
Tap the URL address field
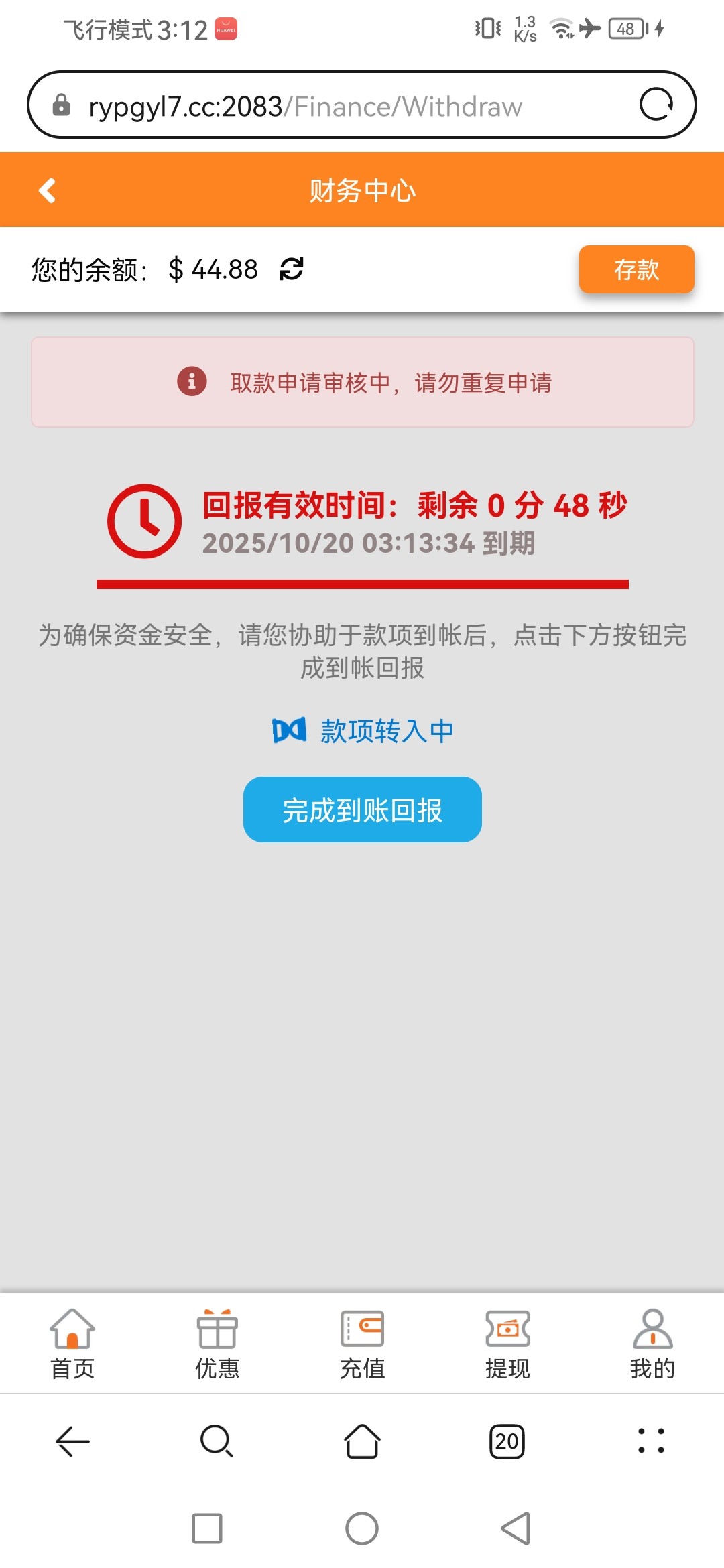tap(335, 106)
